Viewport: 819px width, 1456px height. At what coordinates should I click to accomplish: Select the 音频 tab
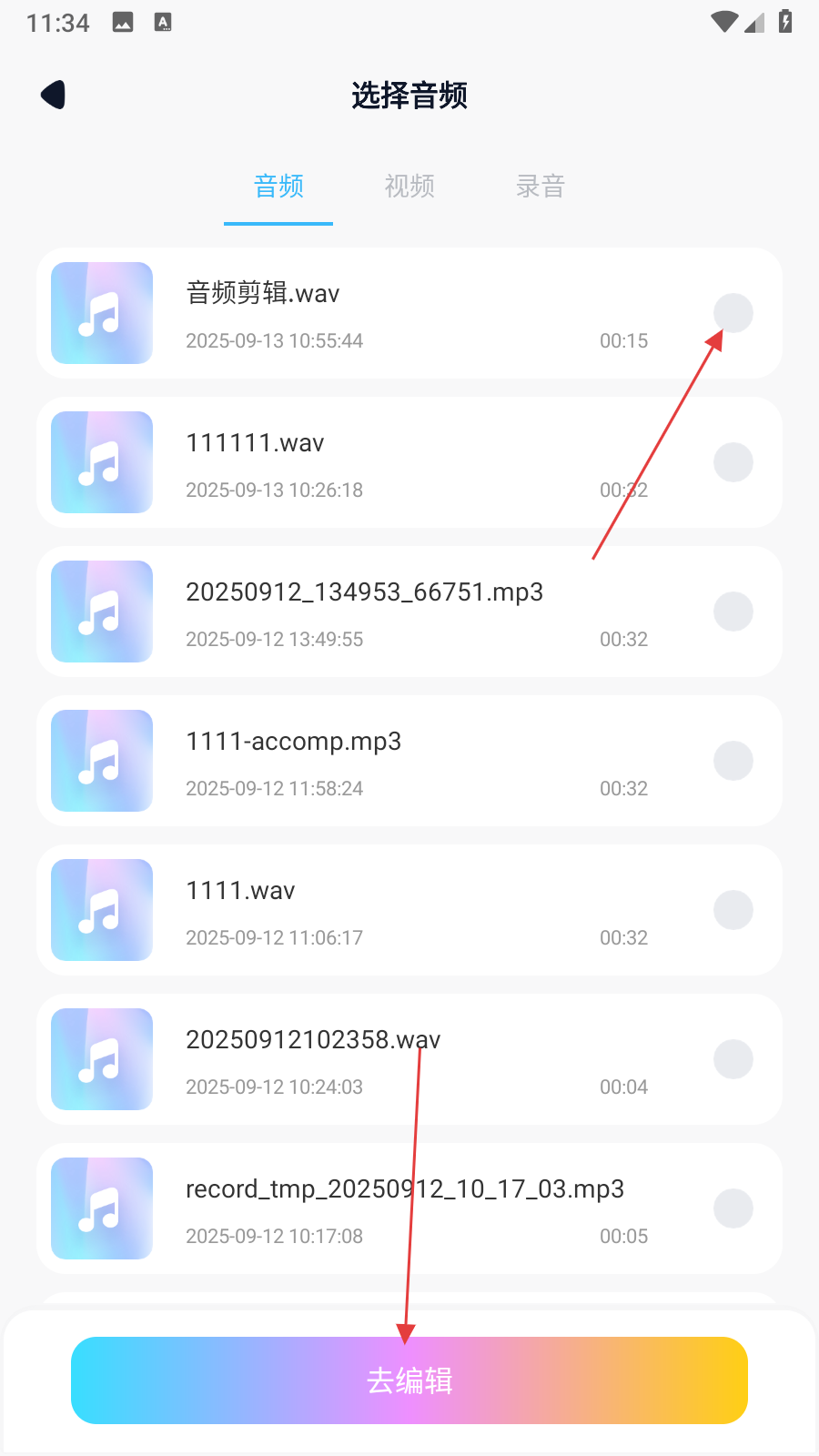278,187
